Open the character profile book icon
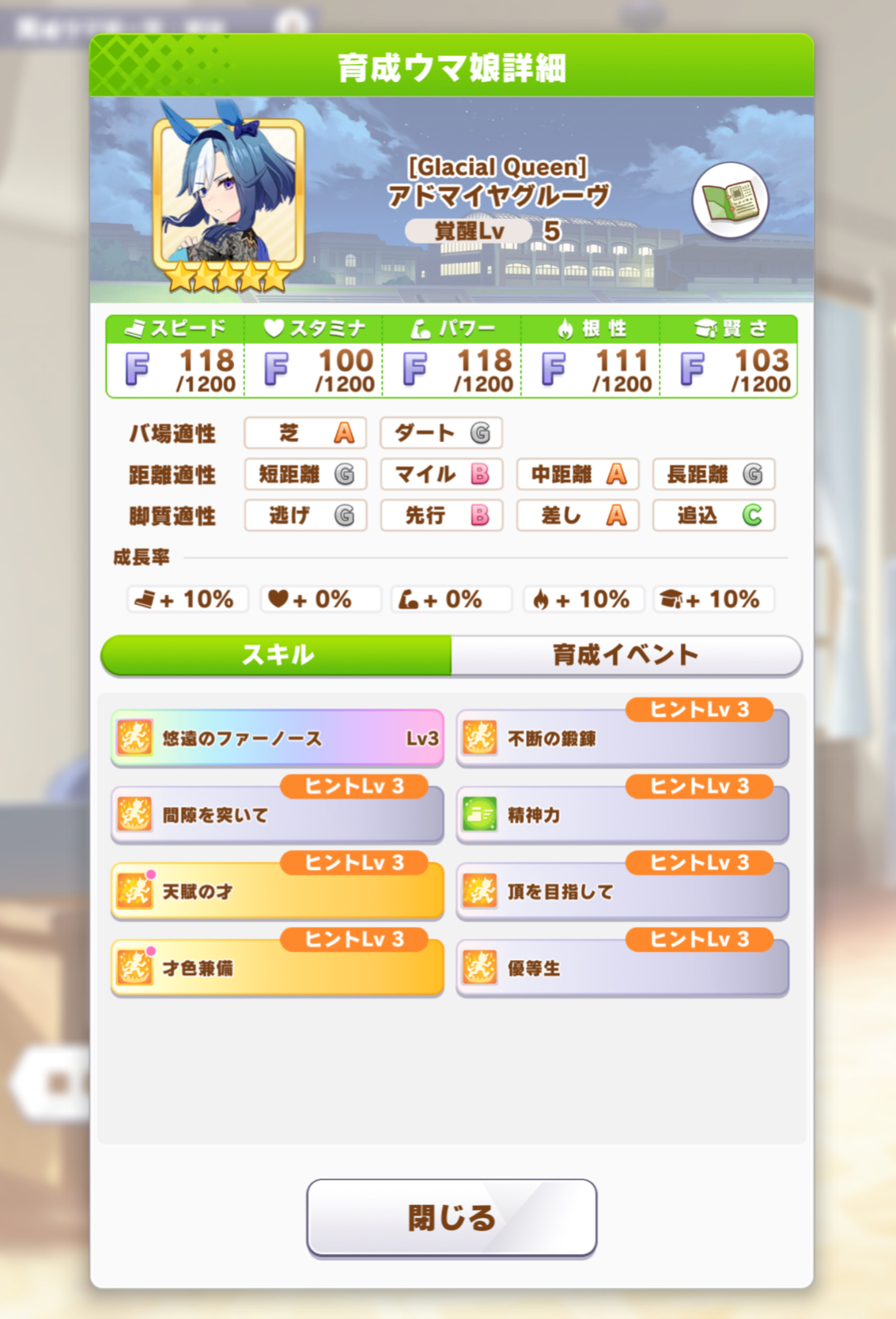The height and width of the screenshot is (1319, 896). [730, 202]
